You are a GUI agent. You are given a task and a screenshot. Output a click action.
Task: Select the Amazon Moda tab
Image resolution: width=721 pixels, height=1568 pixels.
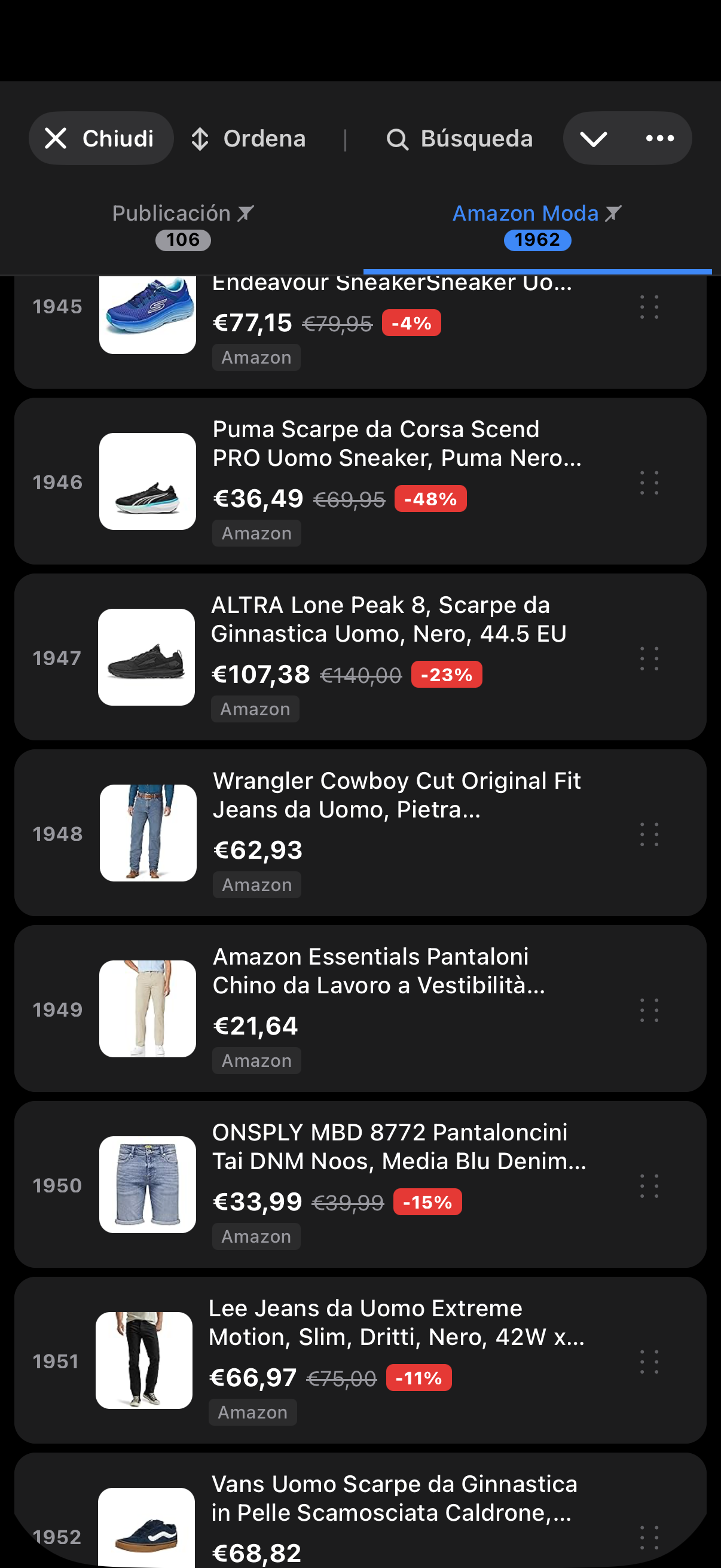(x=537, y=225)
